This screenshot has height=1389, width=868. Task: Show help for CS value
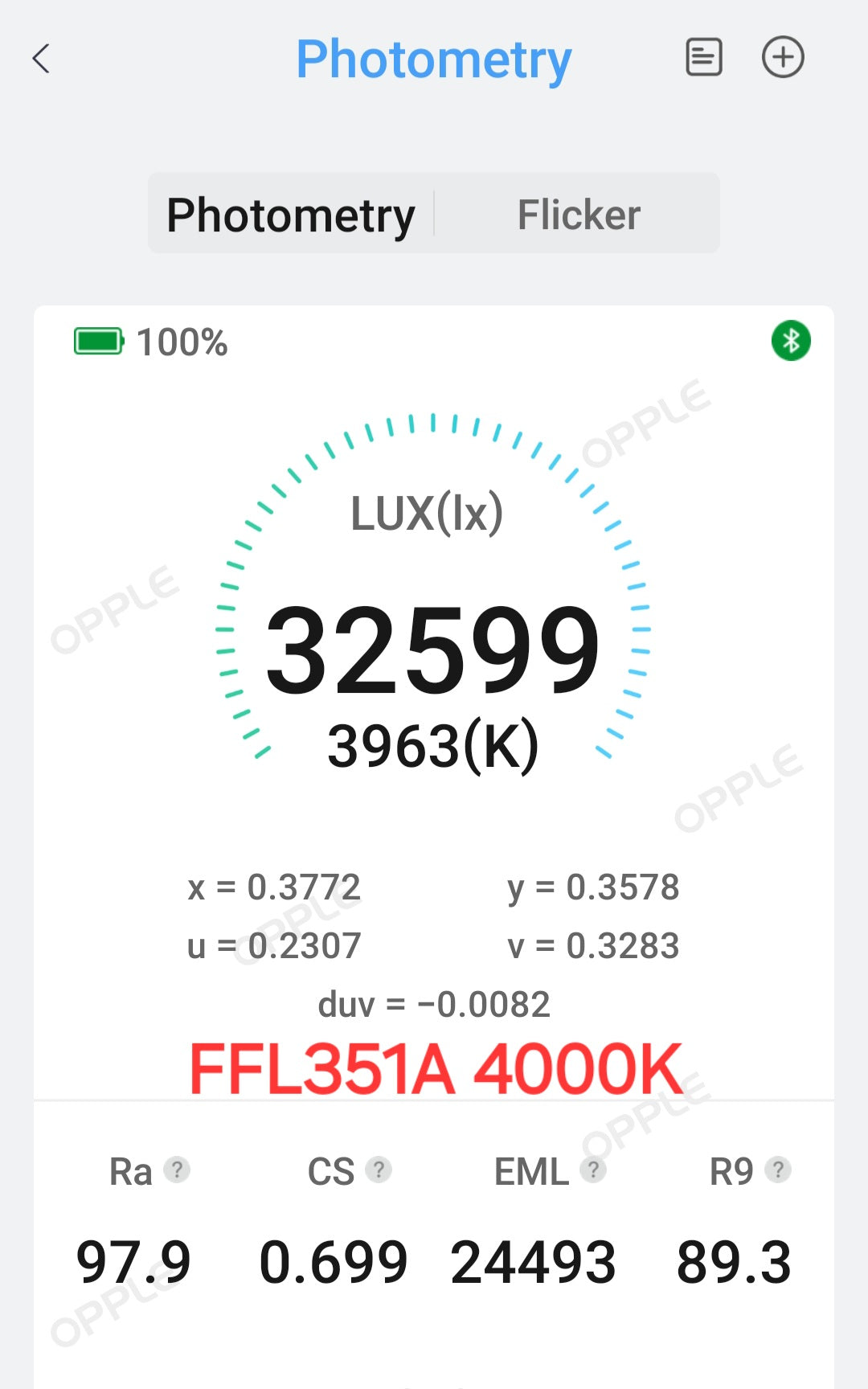378,1170
